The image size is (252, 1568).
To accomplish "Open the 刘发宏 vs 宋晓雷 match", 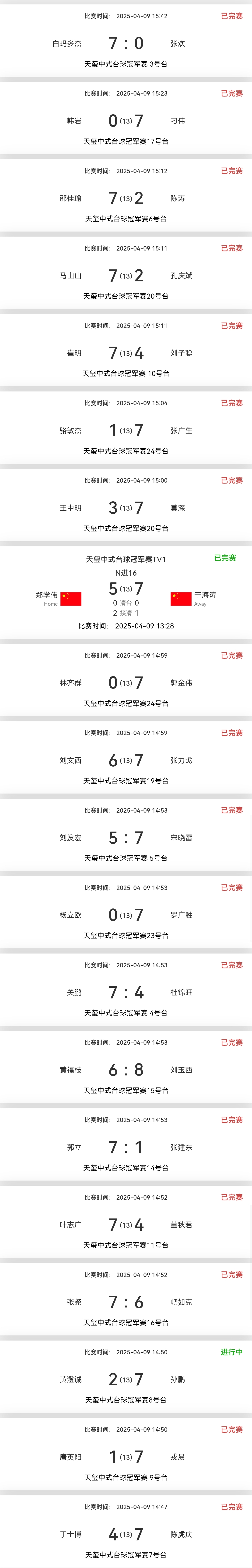I will 126,837.
